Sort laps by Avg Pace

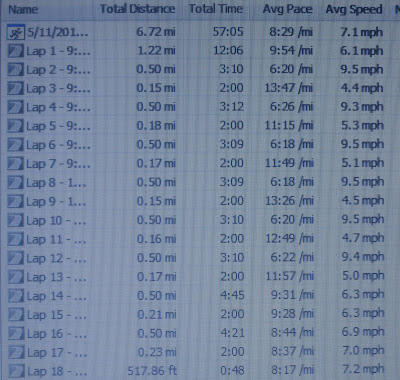tap(287, 9)
